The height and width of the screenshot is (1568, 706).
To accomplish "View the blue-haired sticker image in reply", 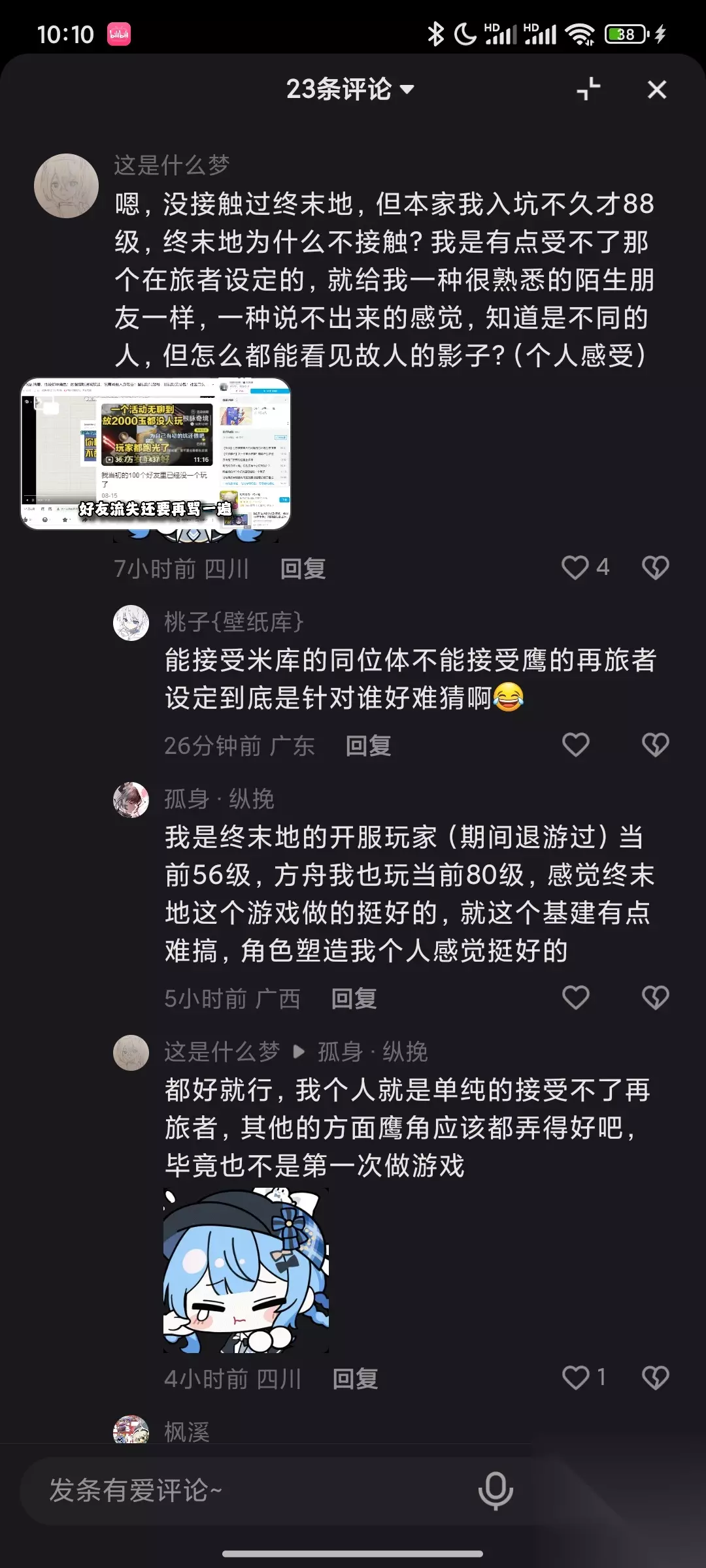I will [246, 1270].
